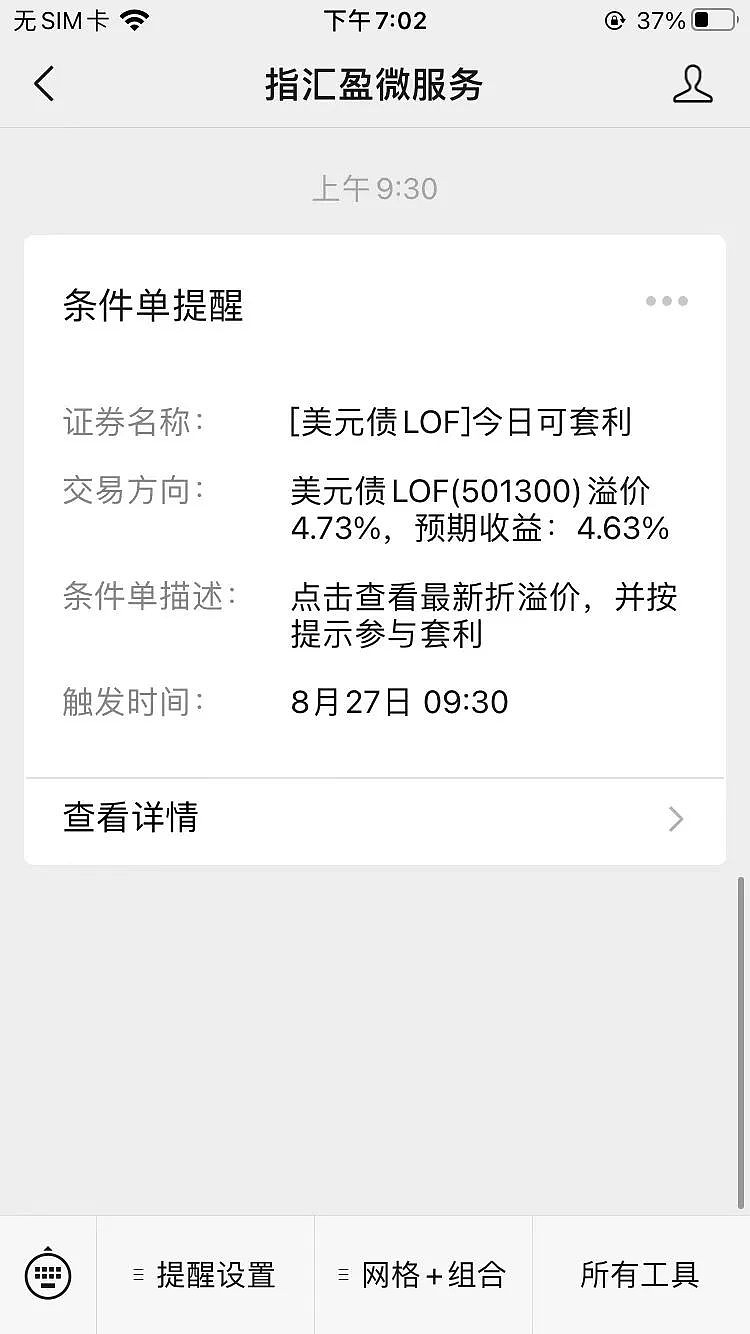Open the 提醒设置 menu
Viewport: 750px width, 1334px height.
tap(206, 1275)
